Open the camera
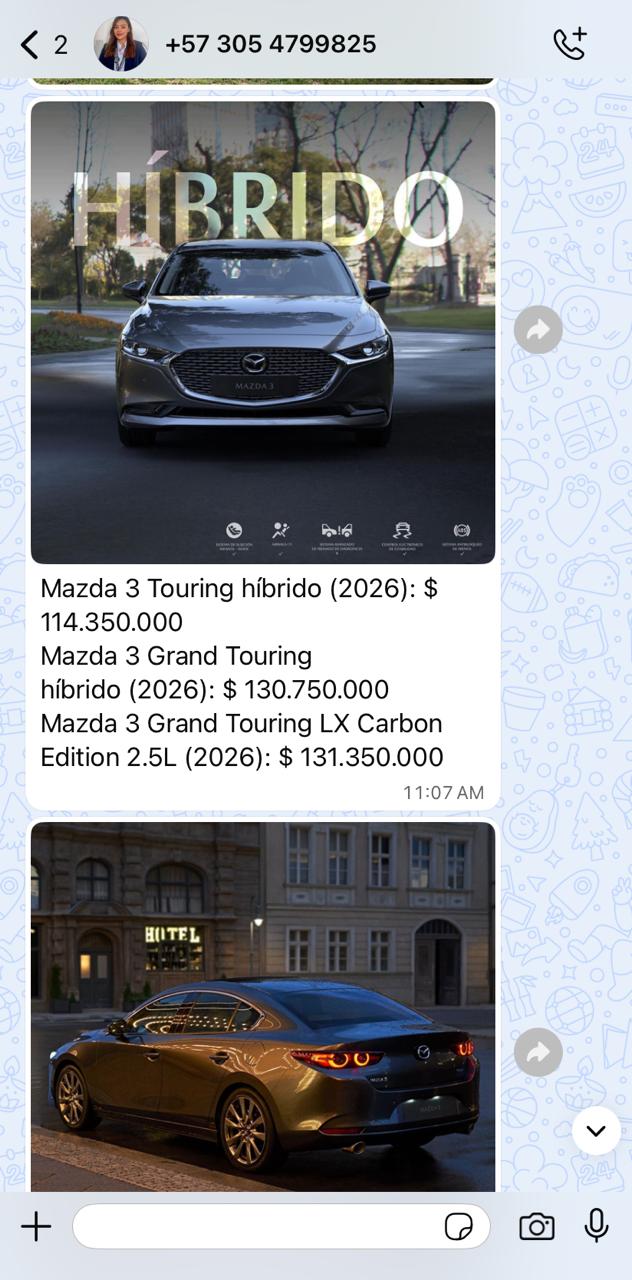Viewport: 632px width, 1280px height. [537, 1226]
